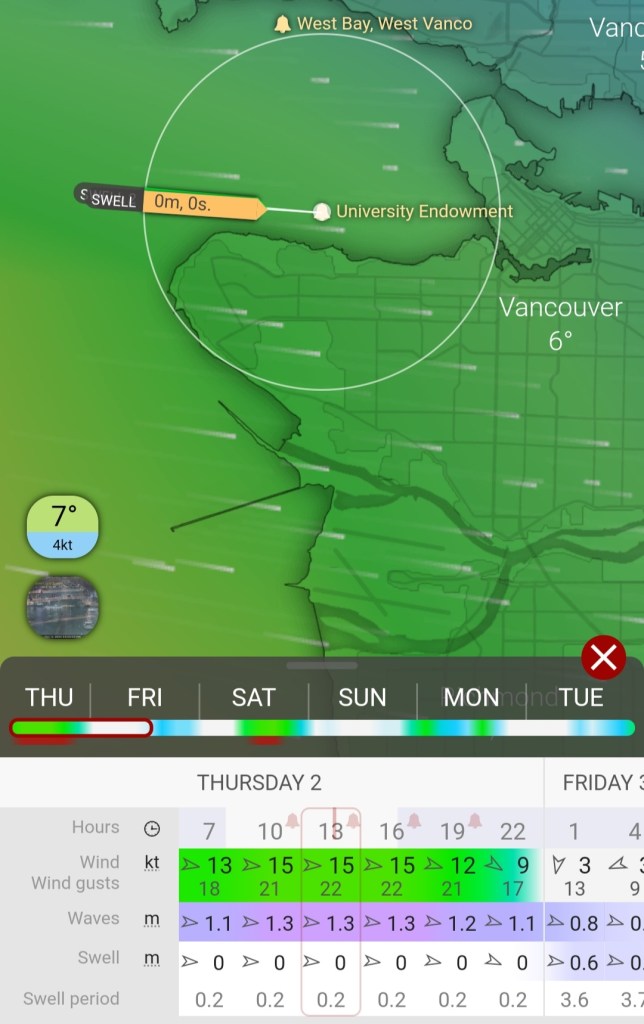Select the University Endowment spot pin
Image resolution: width=644 pixels, height=1024 pixels.
(x=322, y=211)
